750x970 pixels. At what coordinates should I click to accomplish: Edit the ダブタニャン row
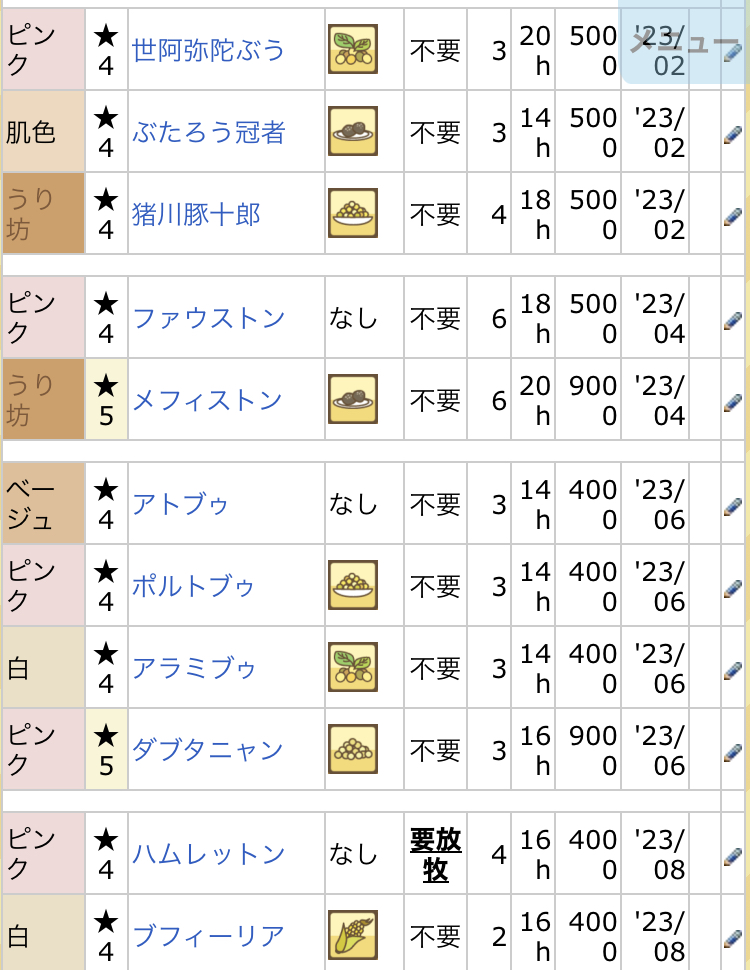point(733,751)
